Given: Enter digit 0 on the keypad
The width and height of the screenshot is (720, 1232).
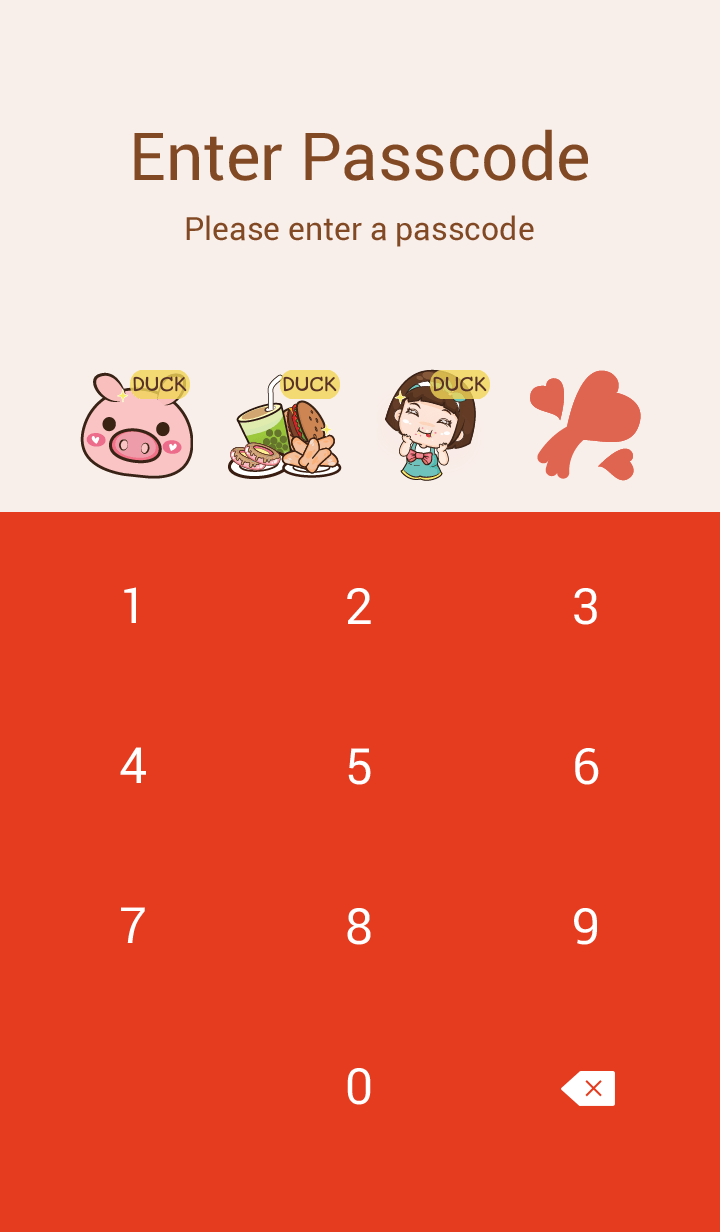Looking at the screenshot, I should 359,1087.
